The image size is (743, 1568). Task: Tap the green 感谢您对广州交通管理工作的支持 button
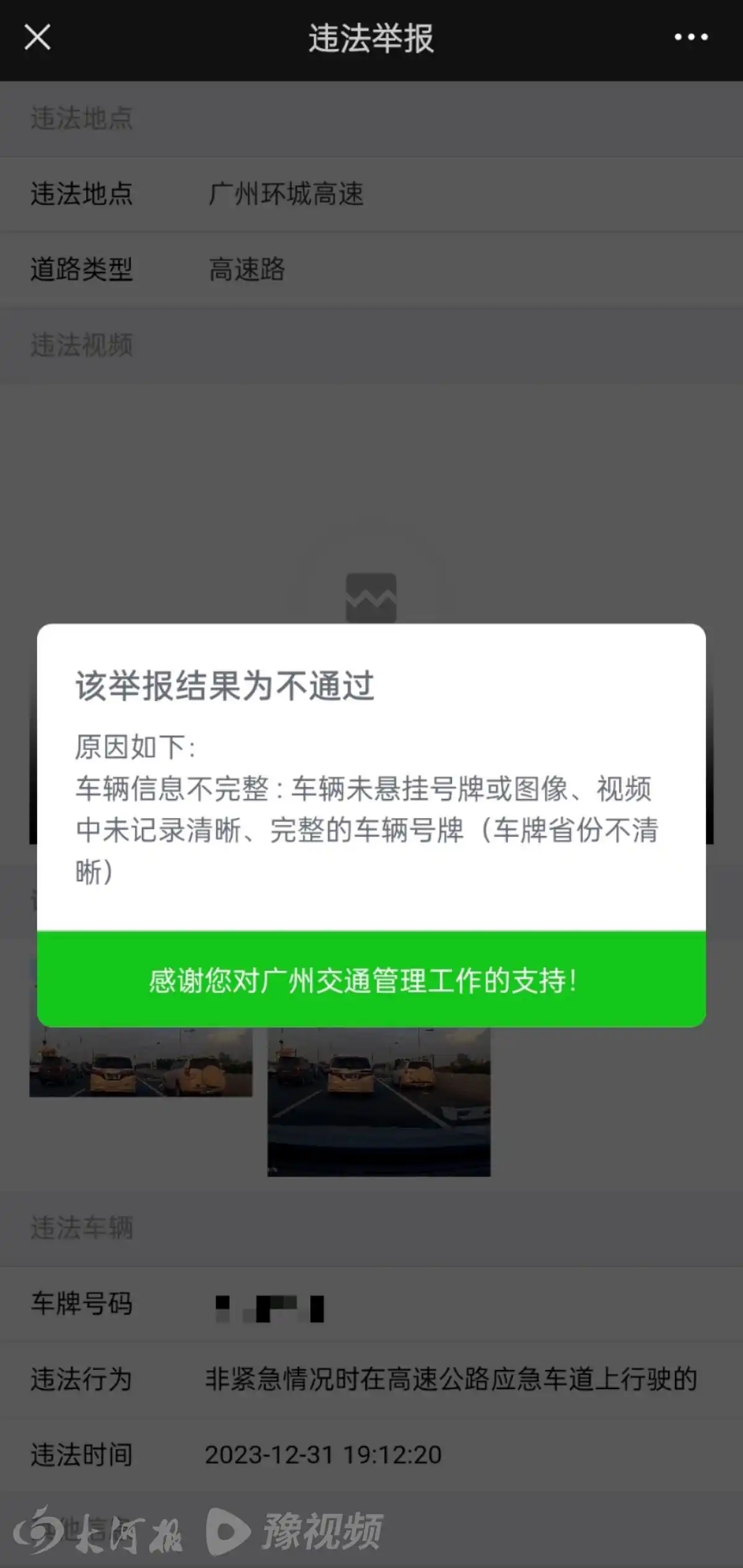click(371, 980)
